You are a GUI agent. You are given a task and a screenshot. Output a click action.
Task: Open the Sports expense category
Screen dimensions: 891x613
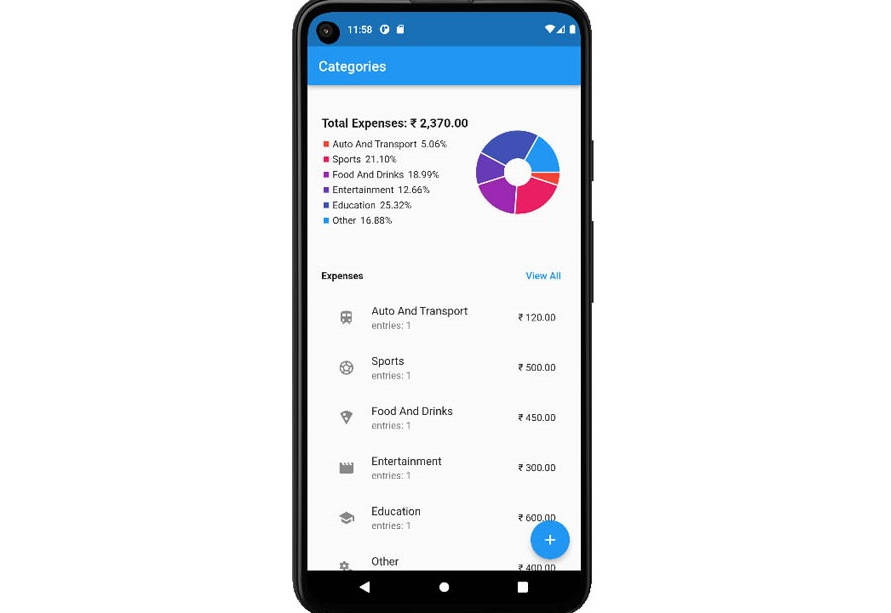tap(443, 368)
